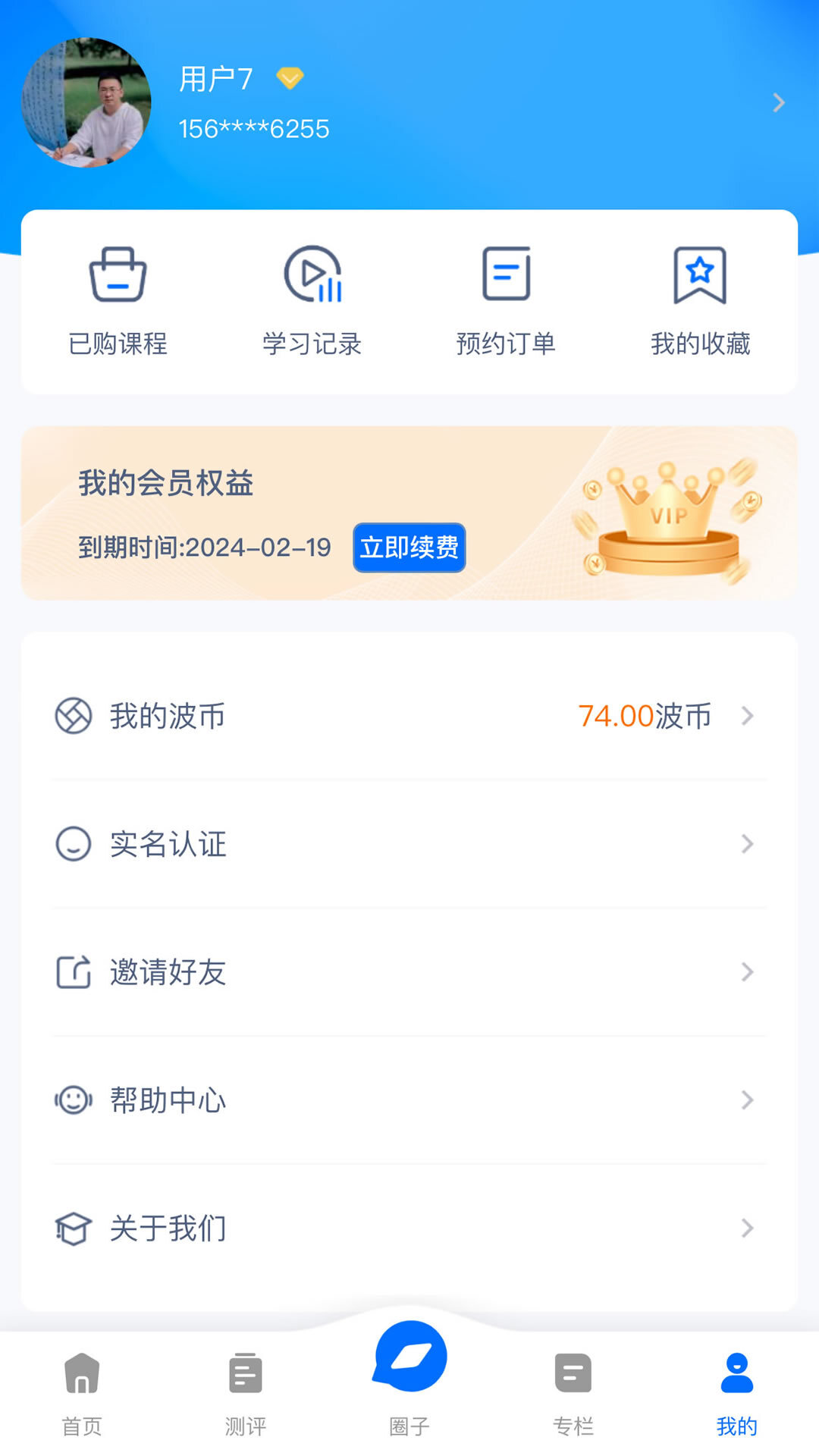Switch to the 首页 tab
Viewport: 819px width, 1456px height.
click(82, 1395)
